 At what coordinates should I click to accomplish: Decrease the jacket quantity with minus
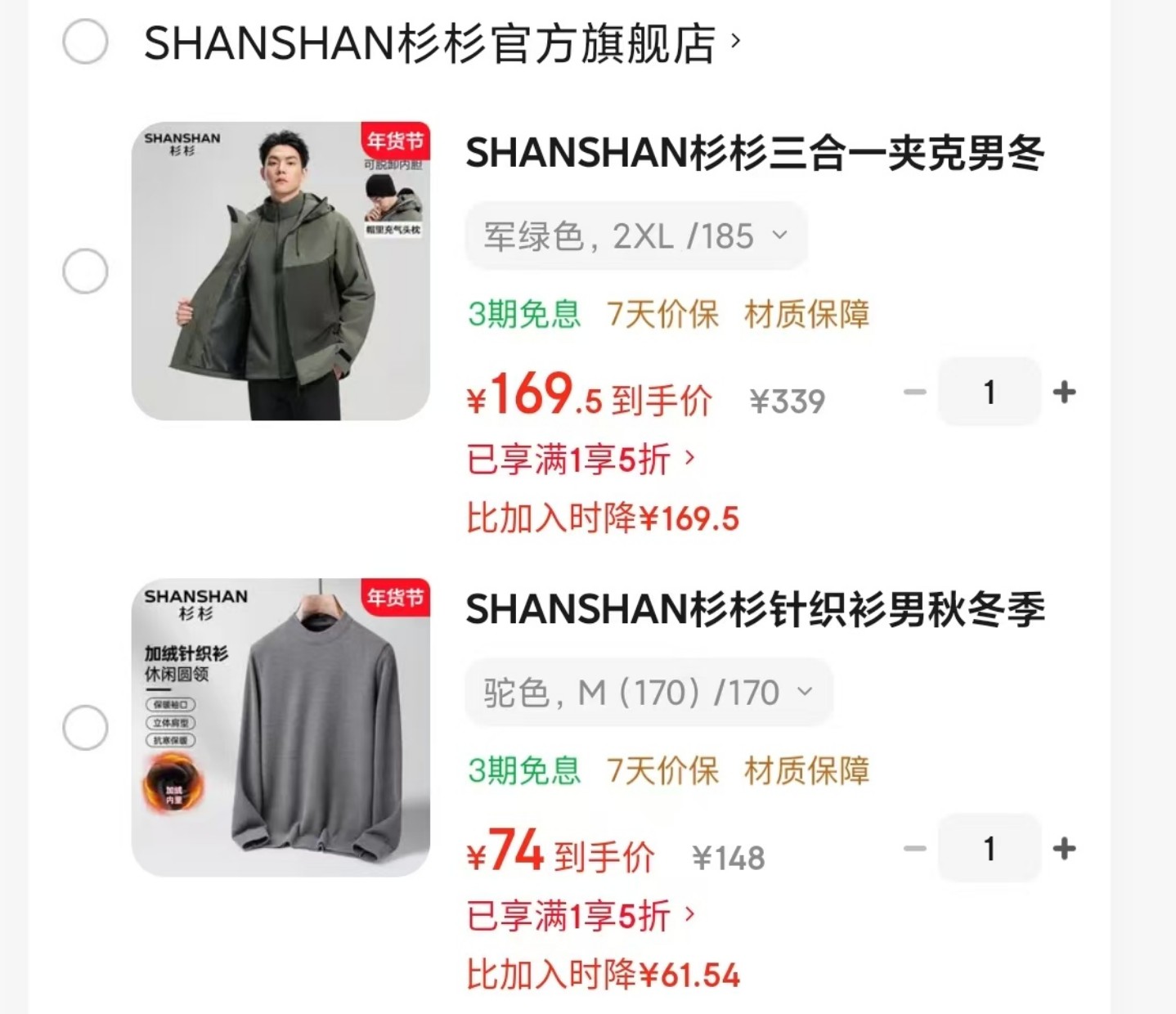914,393
